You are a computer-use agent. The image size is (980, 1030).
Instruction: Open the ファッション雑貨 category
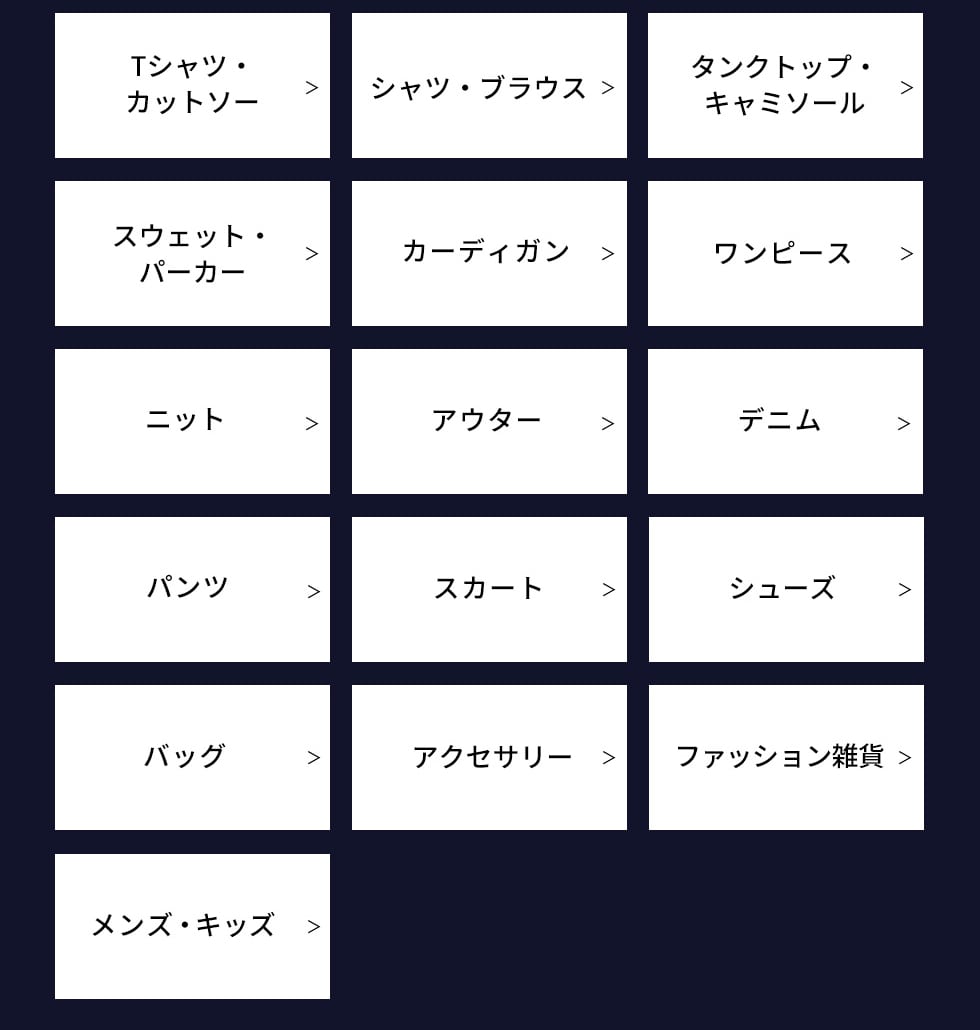pyautogui.click(x=785, y=757)
